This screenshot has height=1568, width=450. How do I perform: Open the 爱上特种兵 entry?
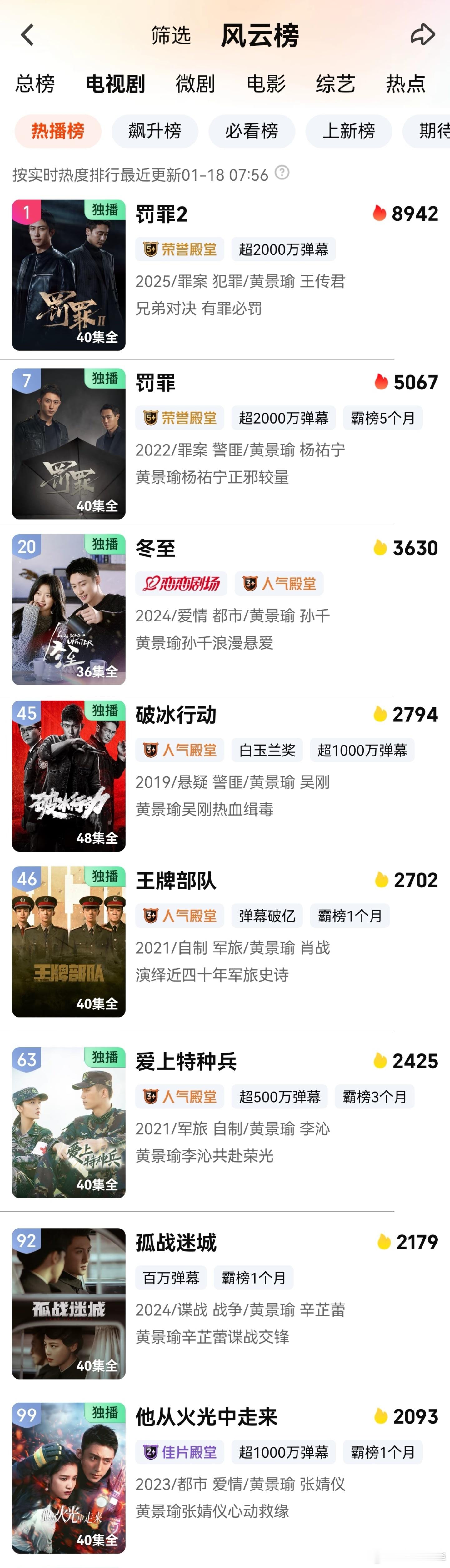(x=186, y=1062)
